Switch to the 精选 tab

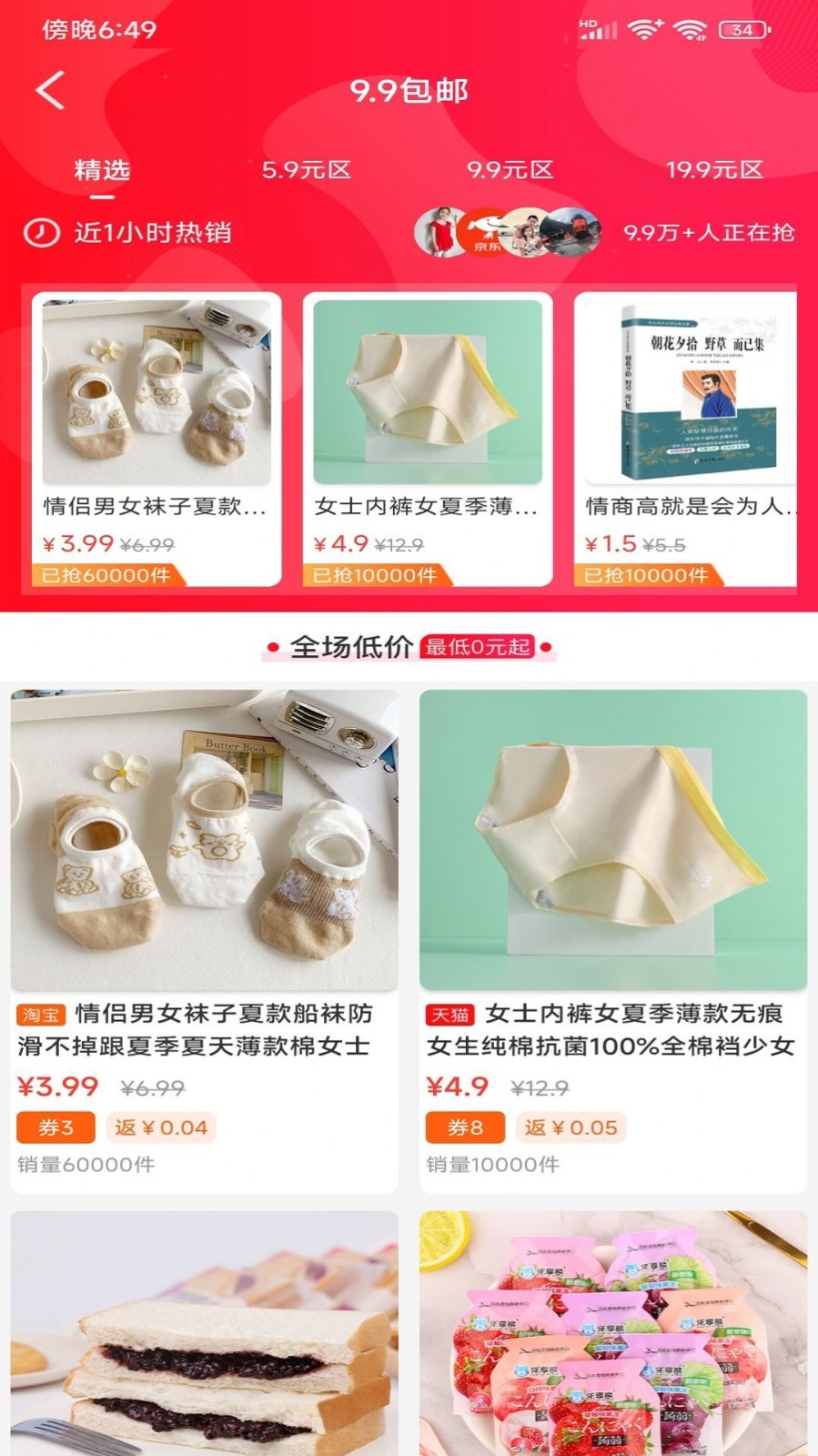tap(102, 171)
